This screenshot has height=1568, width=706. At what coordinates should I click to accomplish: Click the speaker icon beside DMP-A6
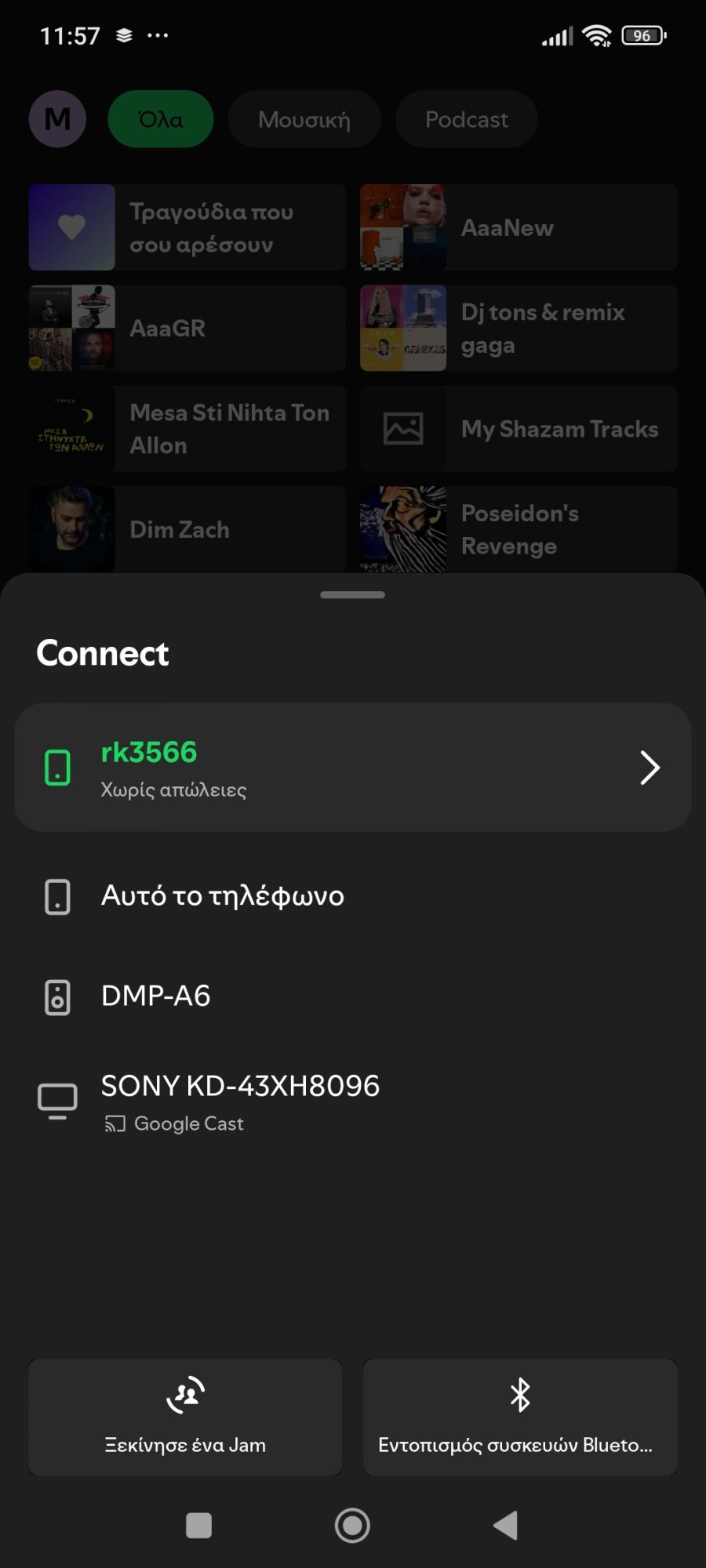[56, 996]
